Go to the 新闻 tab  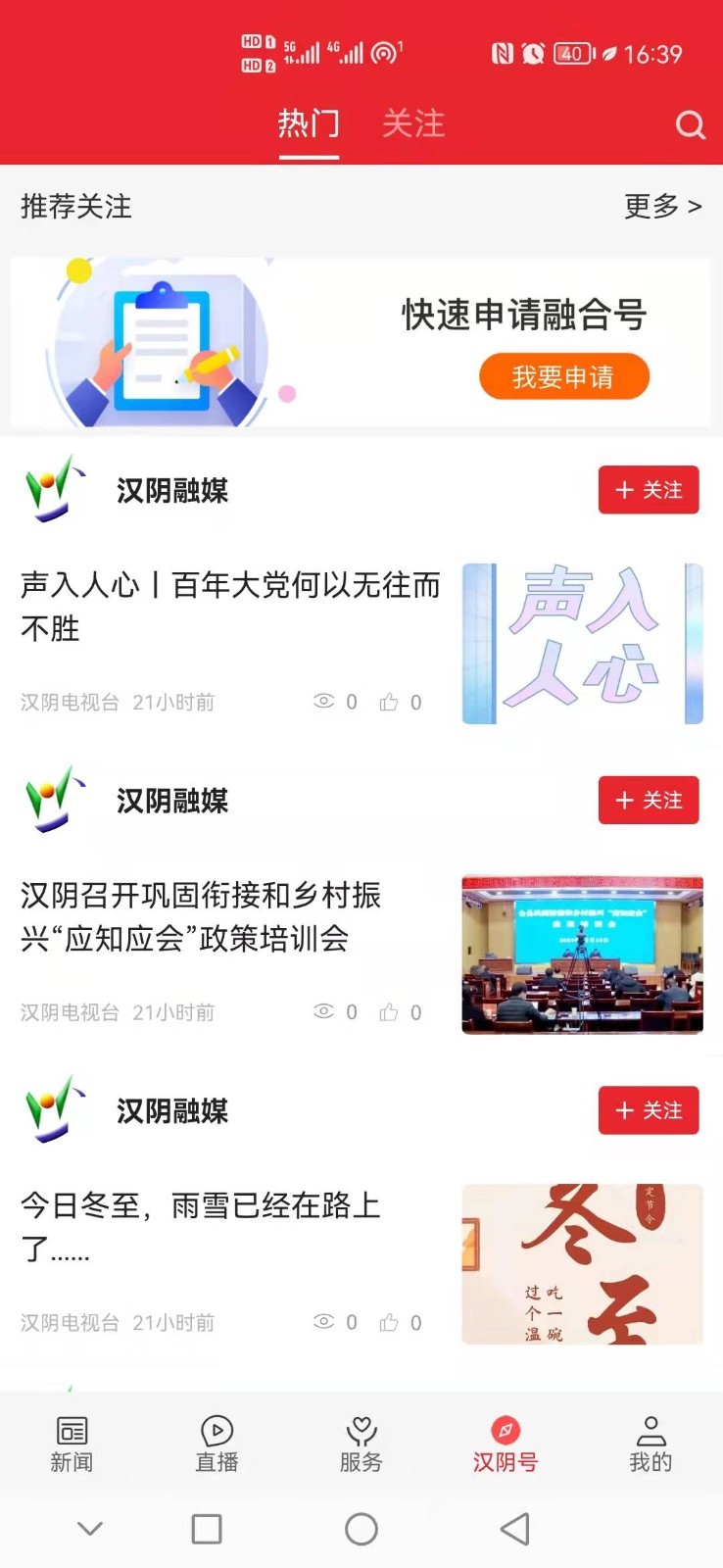click(x=72, y=1444)
